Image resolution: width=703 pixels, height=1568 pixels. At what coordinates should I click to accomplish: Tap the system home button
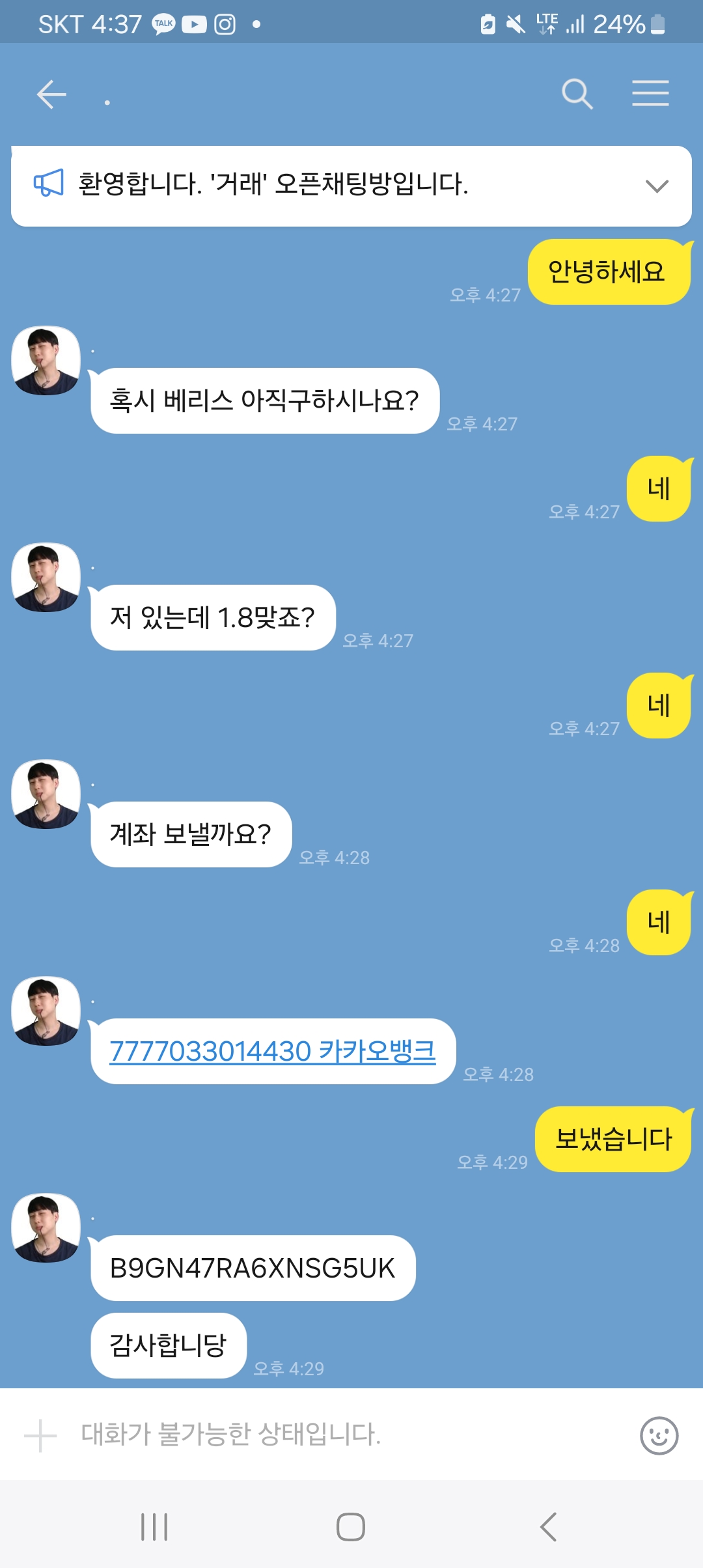(351, 1526)
